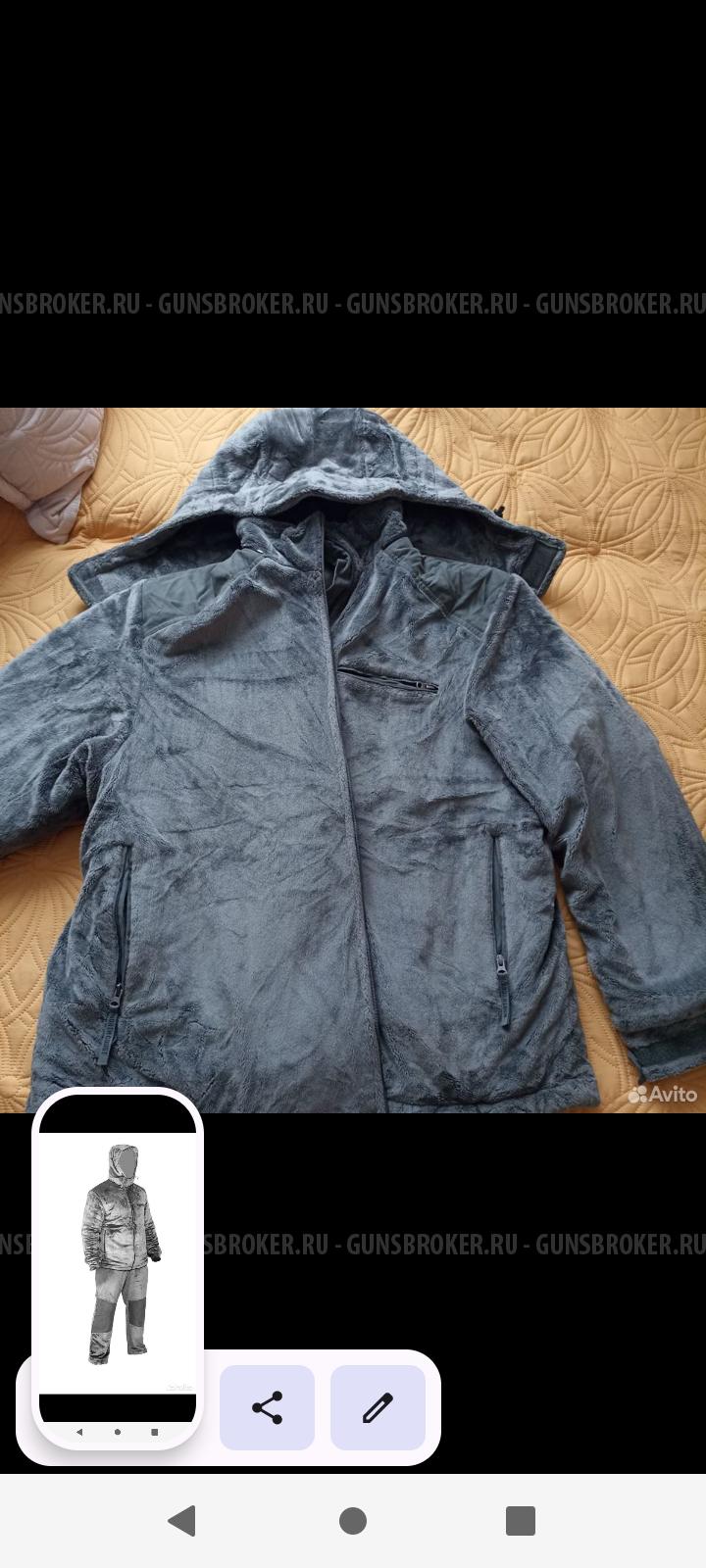706x1568 pixels.
Task: Open recent apps from the navigation bar
Action: 520,1521
